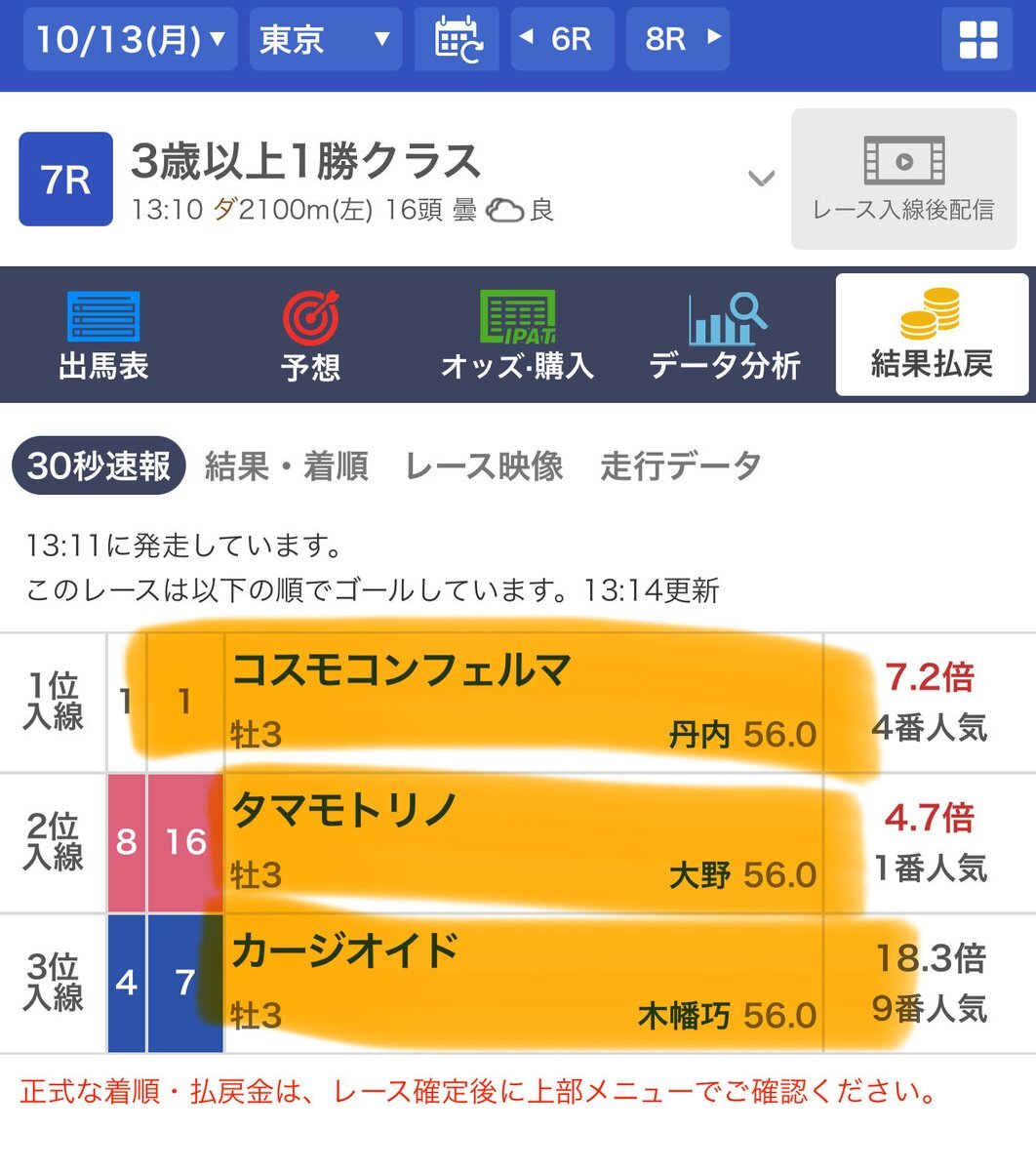Select the 結果払戻 tab
Image resolution: width=1036 pixels, height=1171 pixels.
[x=932, y=336]
